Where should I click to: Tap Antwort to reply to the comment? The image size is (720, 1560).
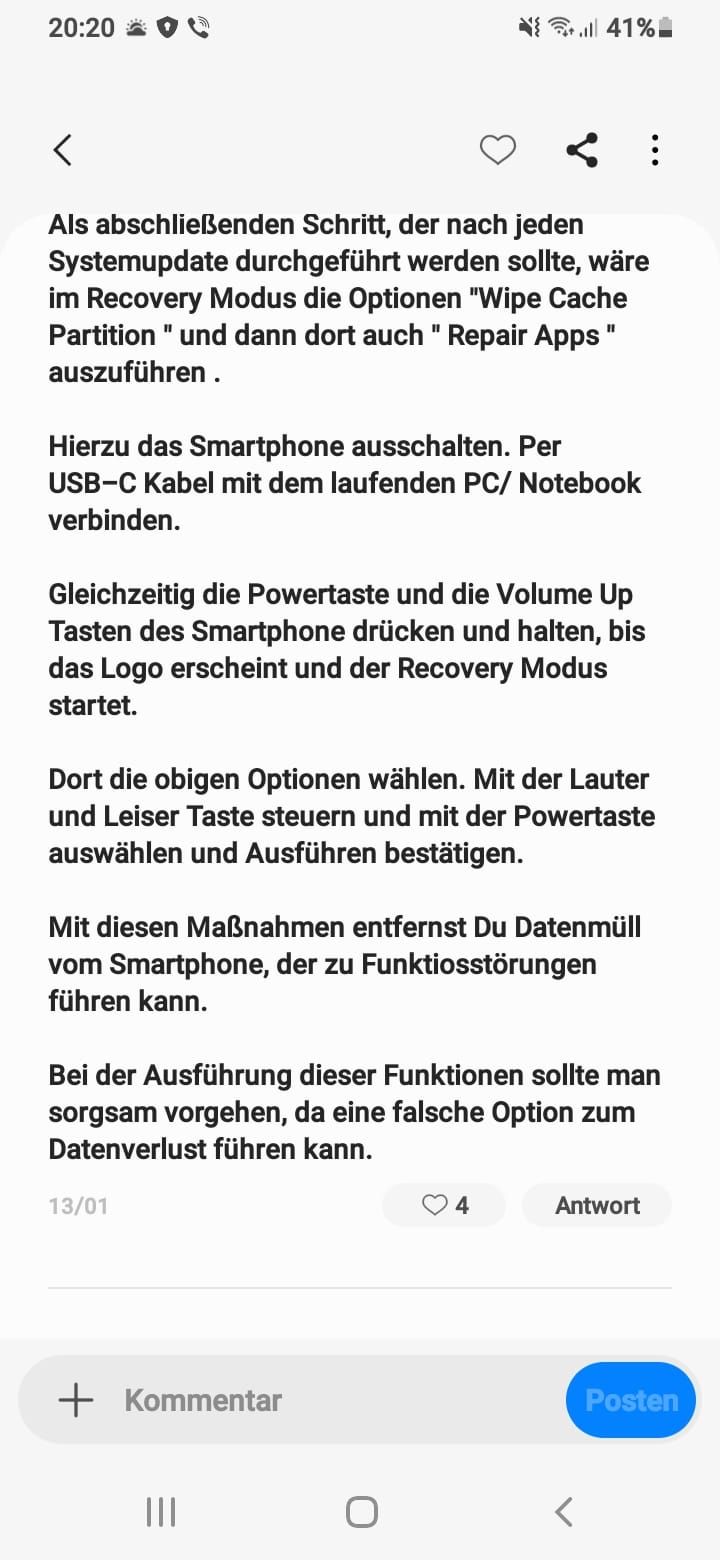pos(597,1205)
